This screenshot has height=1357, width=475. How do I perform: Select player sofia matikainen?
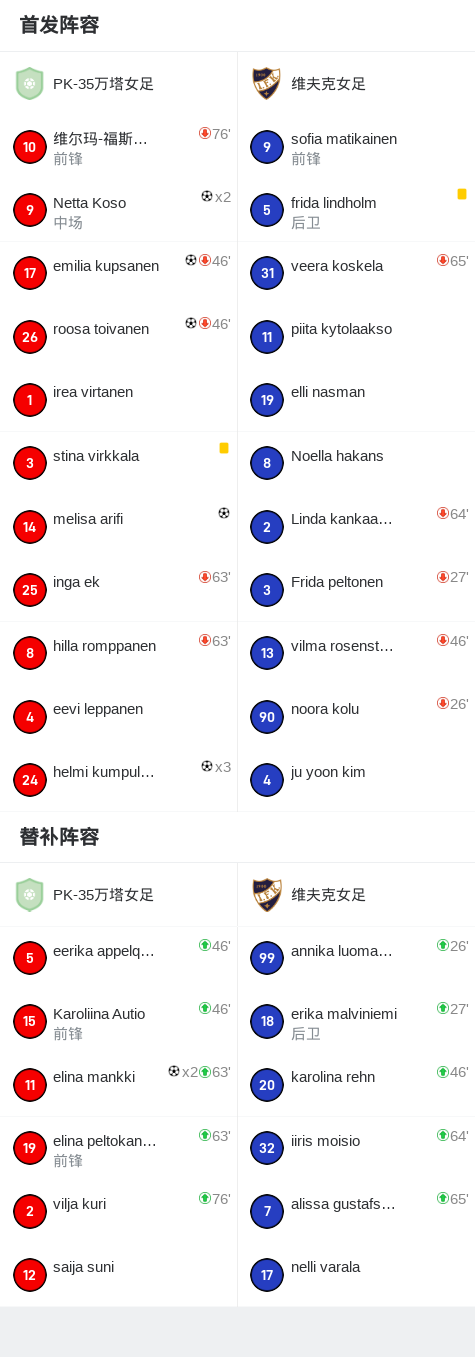pyautogui.click(x=356, y=147)
